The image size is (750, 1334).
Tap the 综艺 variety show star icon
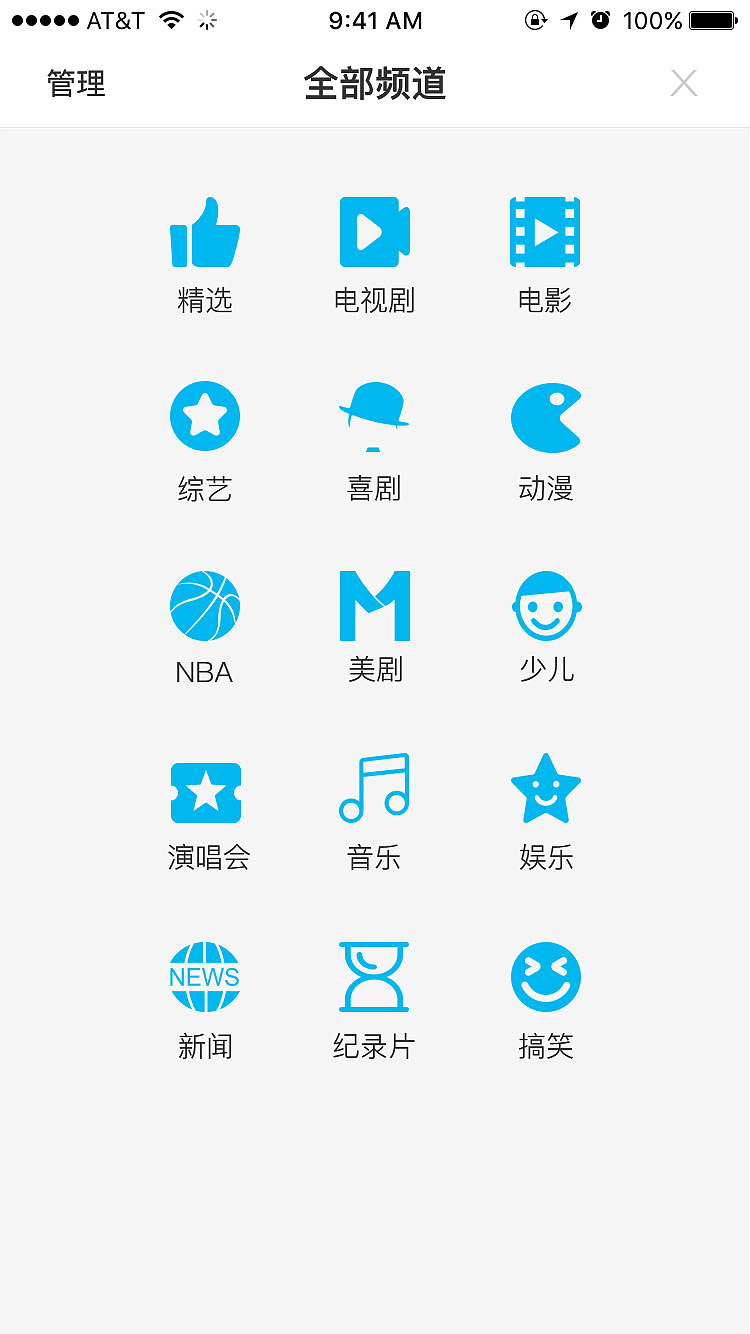(x=204, y=415)
